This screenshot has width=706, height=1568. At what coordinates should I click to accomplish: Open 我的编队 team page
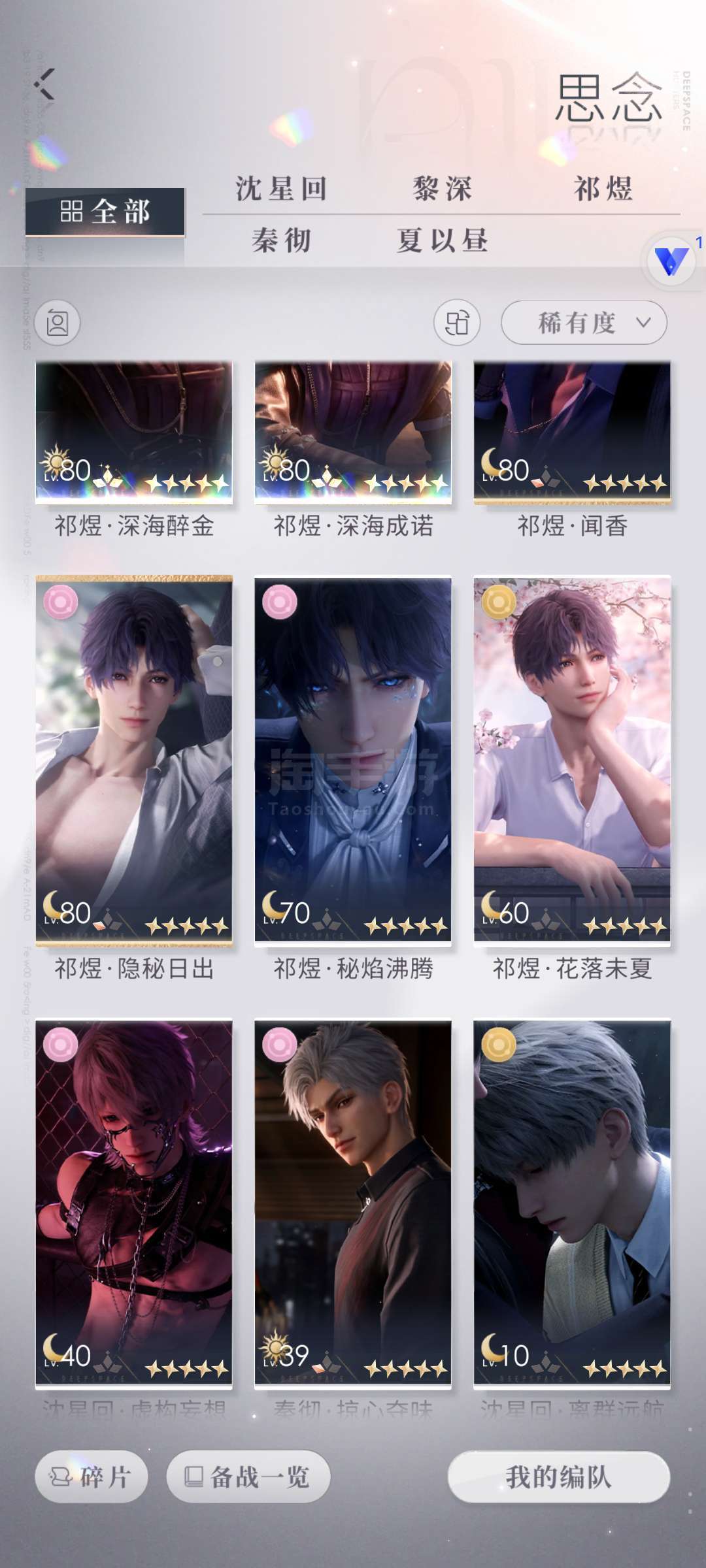[x=559, y=1477]
